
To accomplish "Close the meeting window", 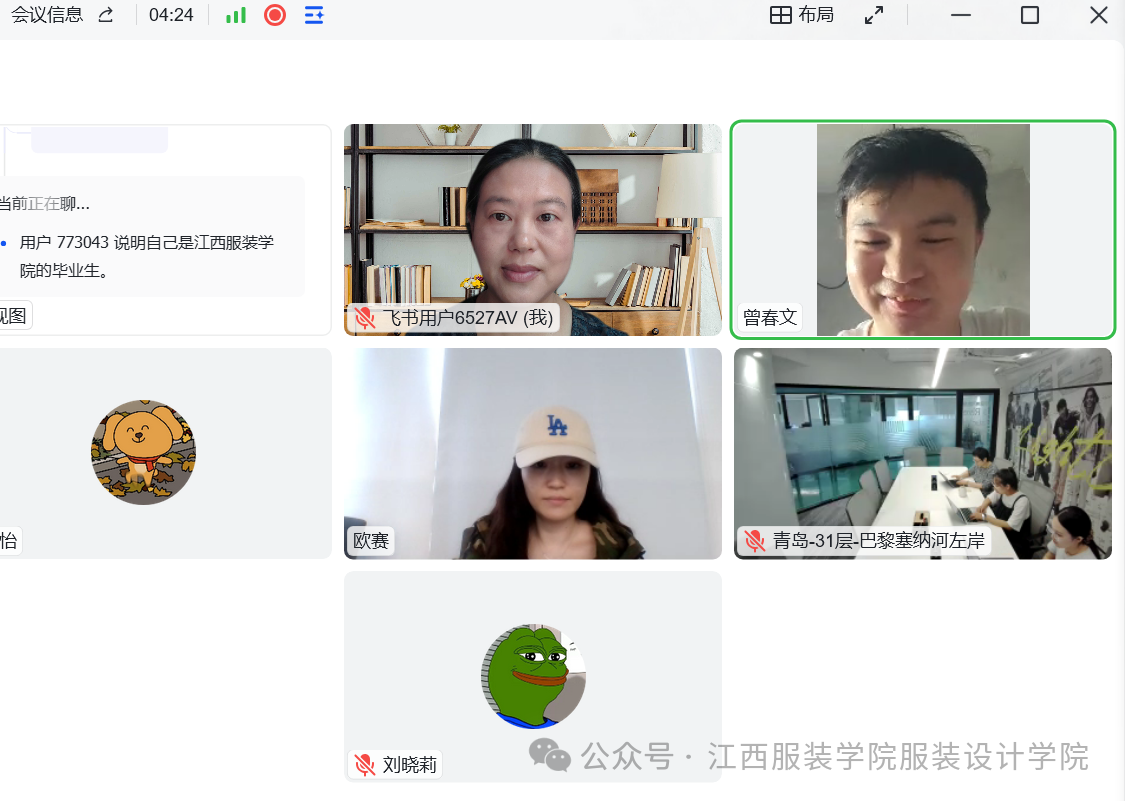I will [x=1098, y=15].
